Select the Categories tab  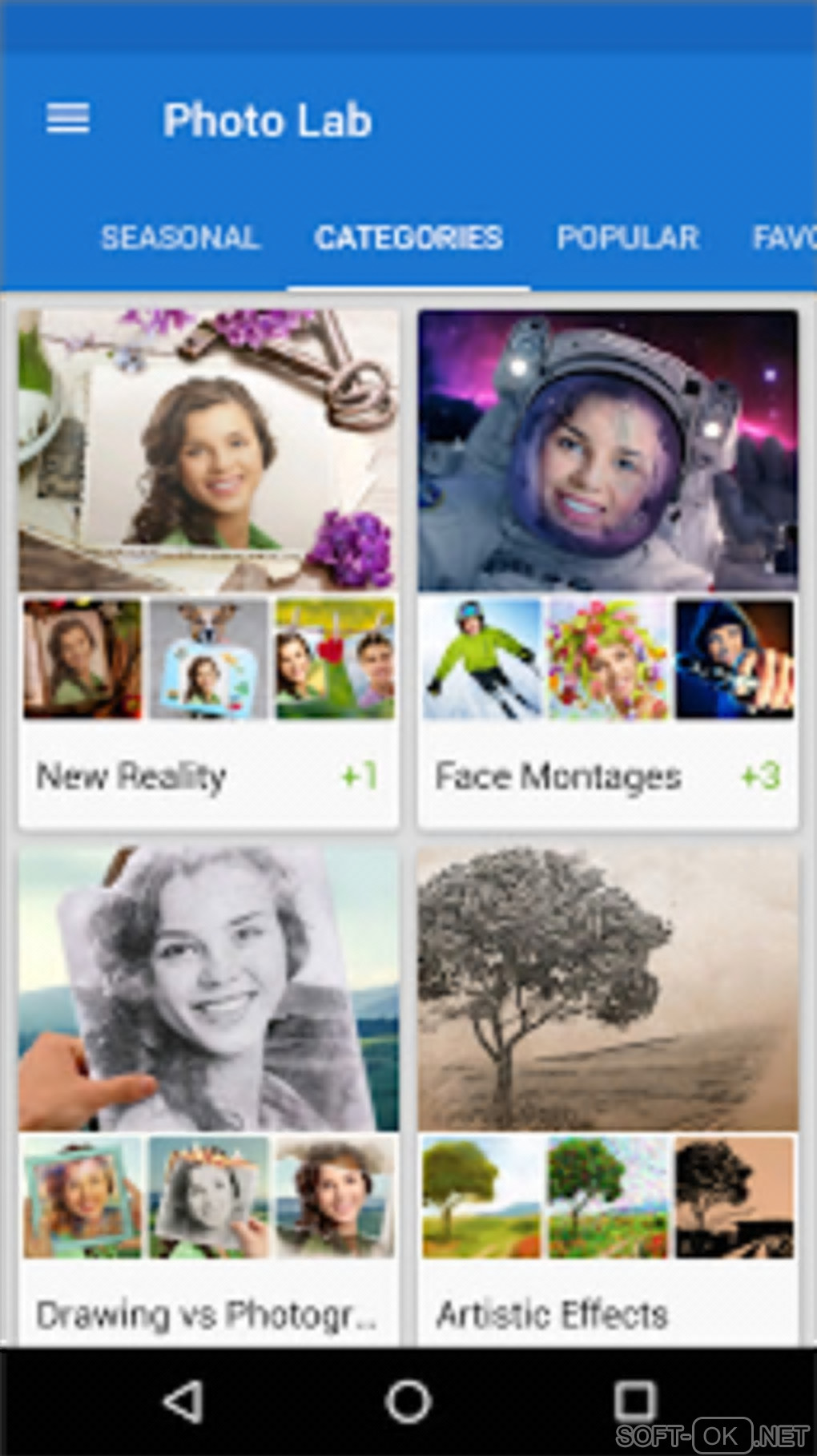pyautogui.click(x=408, y=238)
